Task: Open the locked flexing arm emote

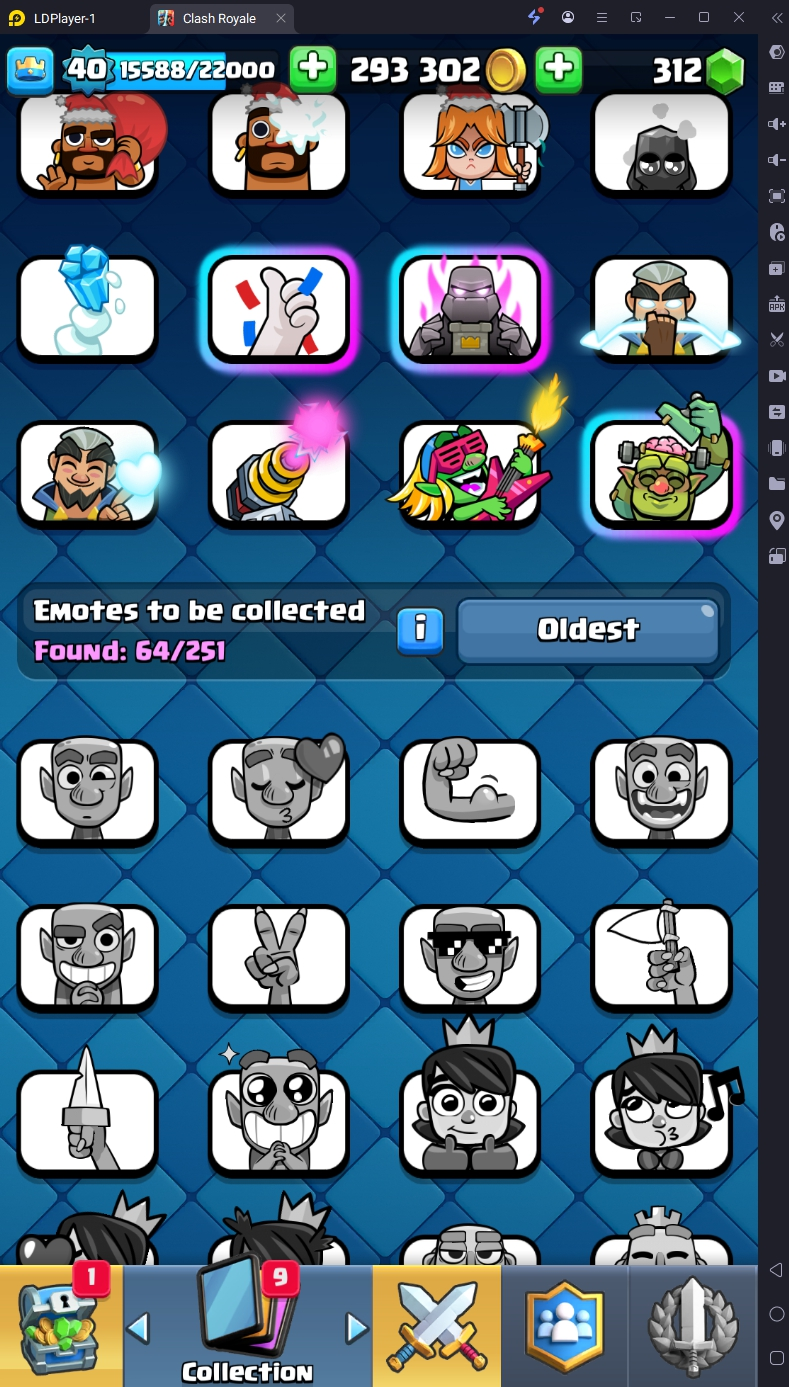Action: pyautogui.click(x=470, y=790)
